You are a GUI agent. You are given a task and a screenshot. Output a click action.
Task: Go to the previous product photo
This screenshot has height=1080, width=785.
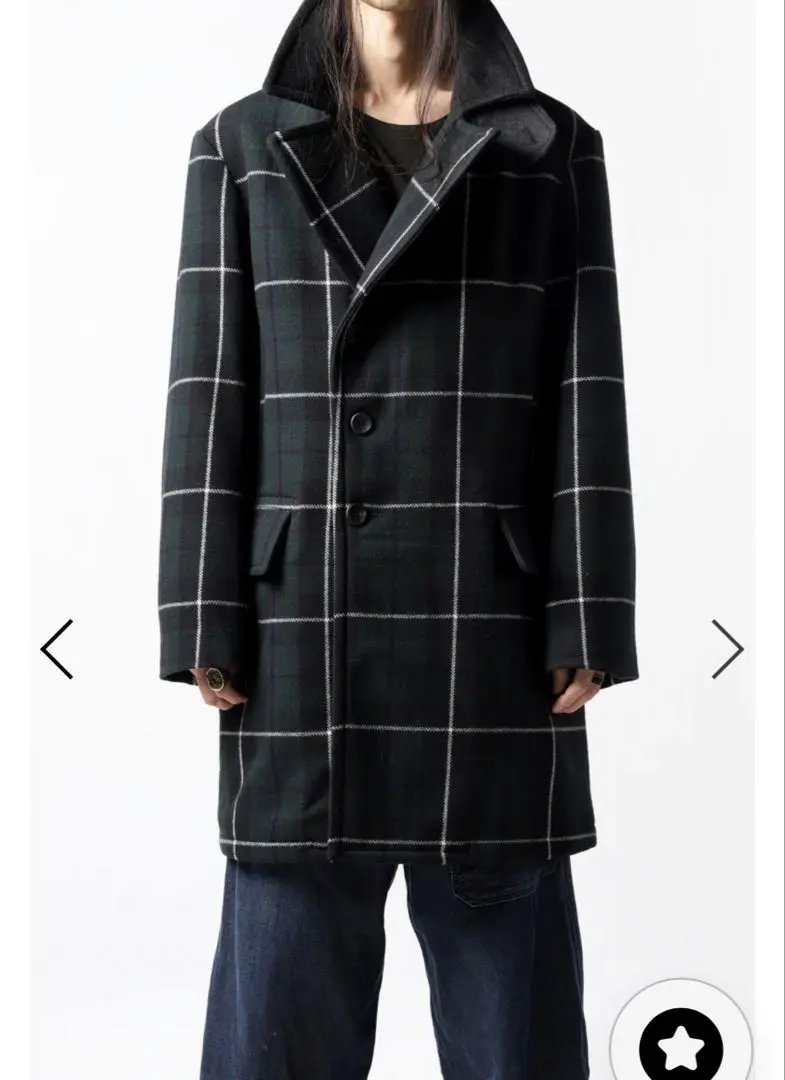(x=57, y=649)
